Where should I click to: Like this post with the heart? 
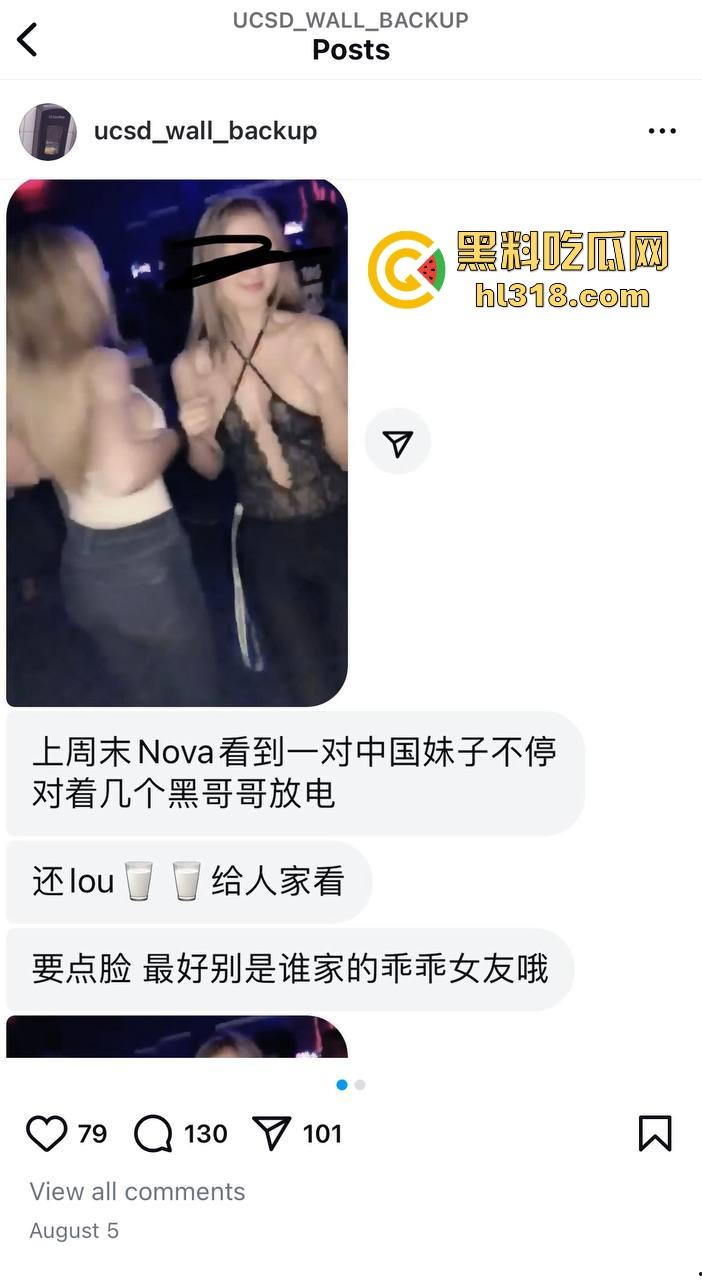click(x=46, y=1133)
